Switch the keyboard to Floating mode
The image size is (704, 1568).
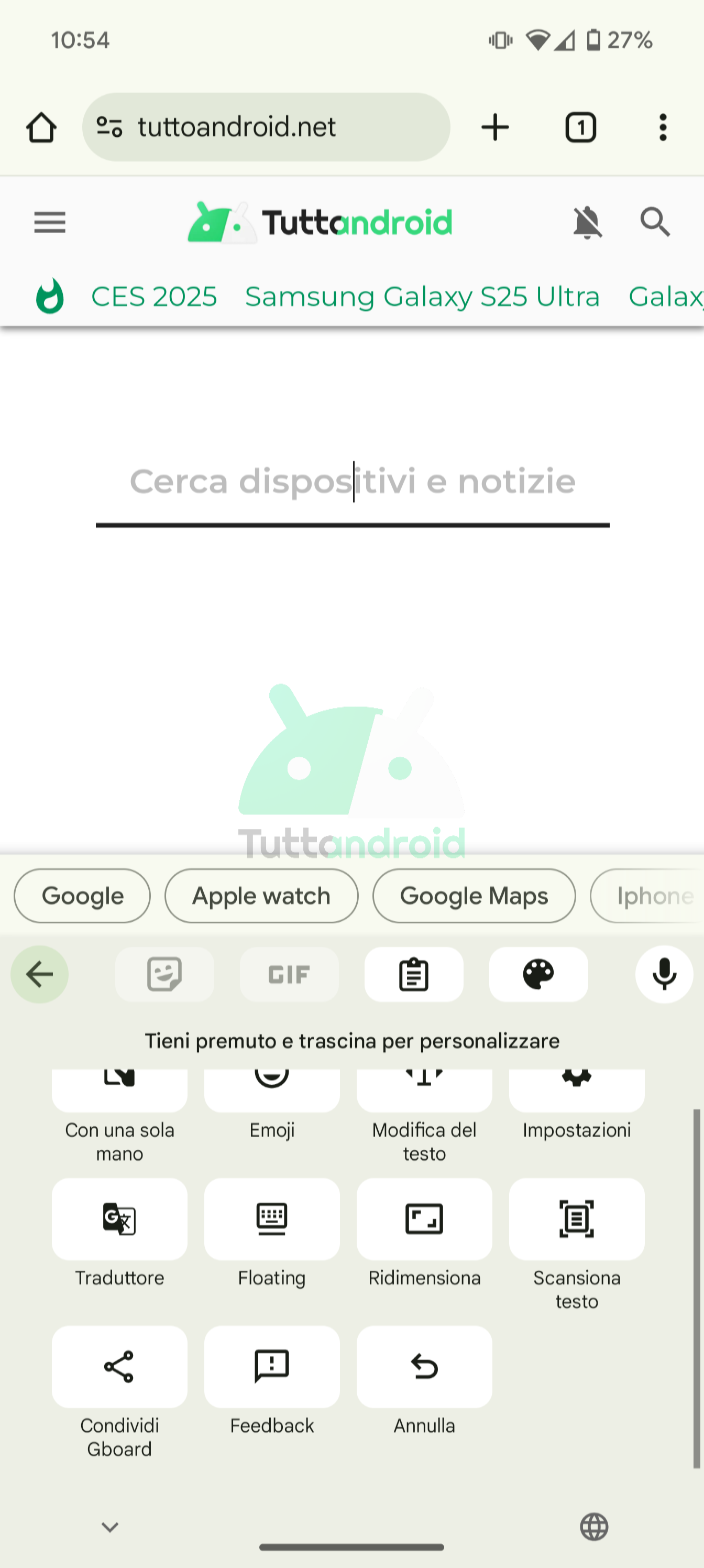[x=271, y=1219]
